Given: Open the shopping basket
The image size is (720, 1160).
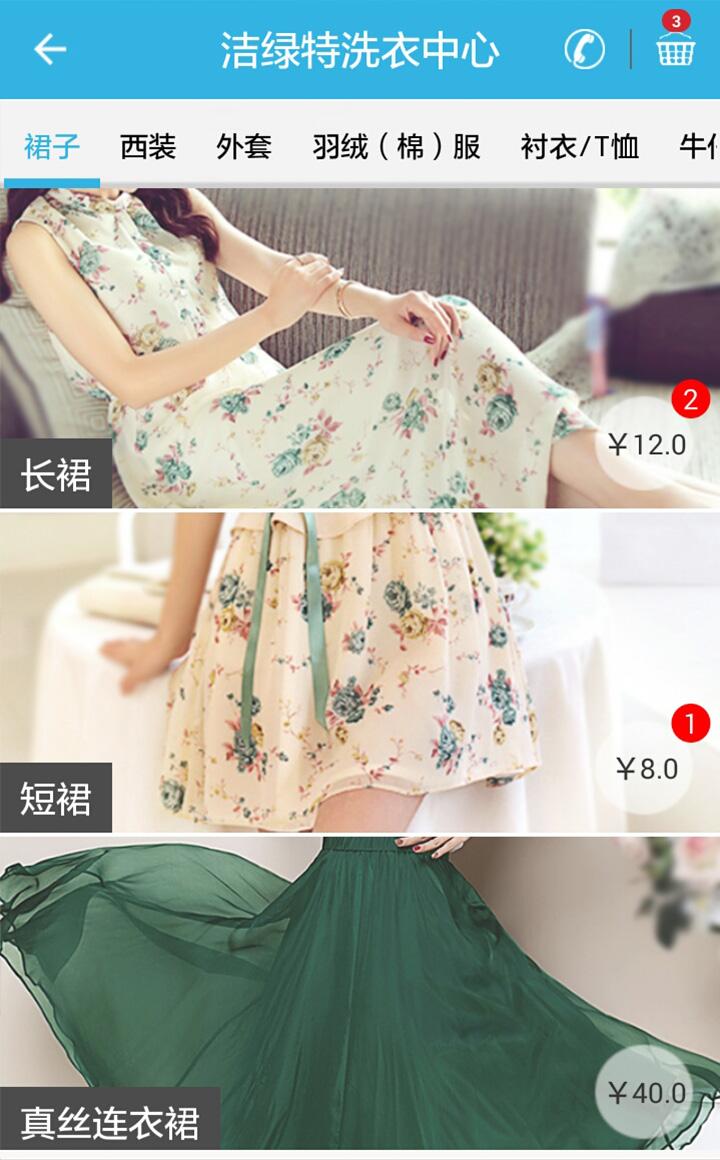Looking at the screenshot, I should [x=676, y=47].
